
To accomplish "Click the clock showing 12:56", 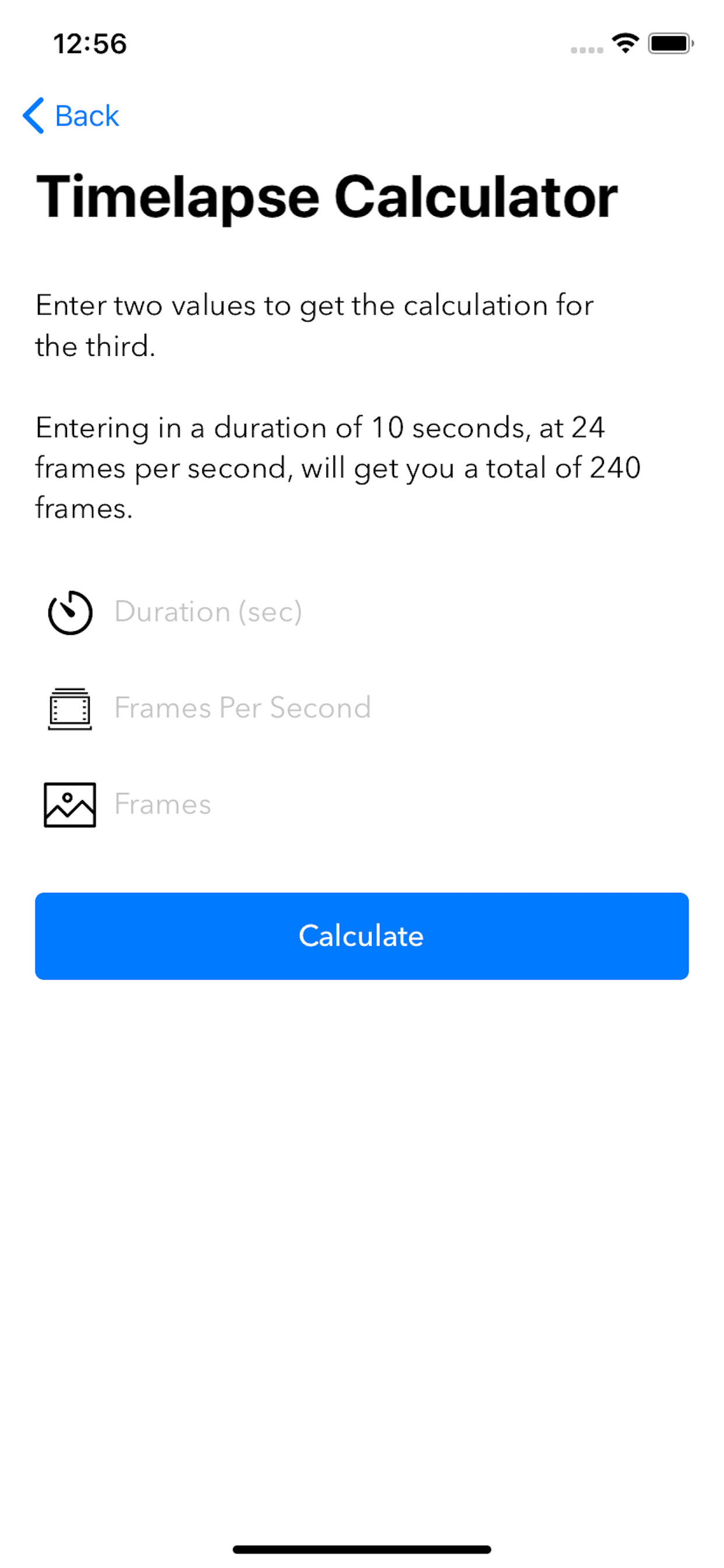I will click(x=89, y=43).
